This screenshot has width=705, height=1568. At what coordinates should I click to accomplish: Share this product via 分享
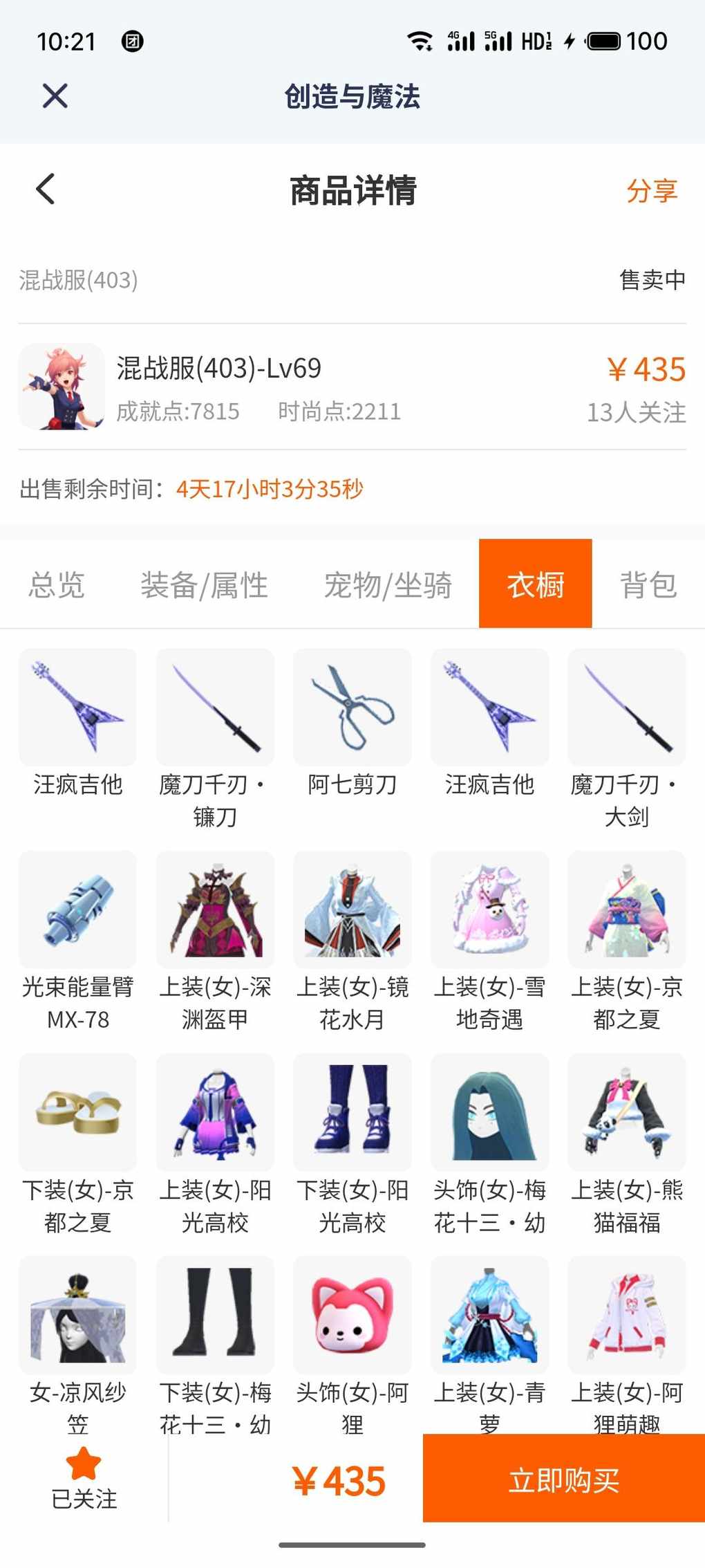pos(651,191)
